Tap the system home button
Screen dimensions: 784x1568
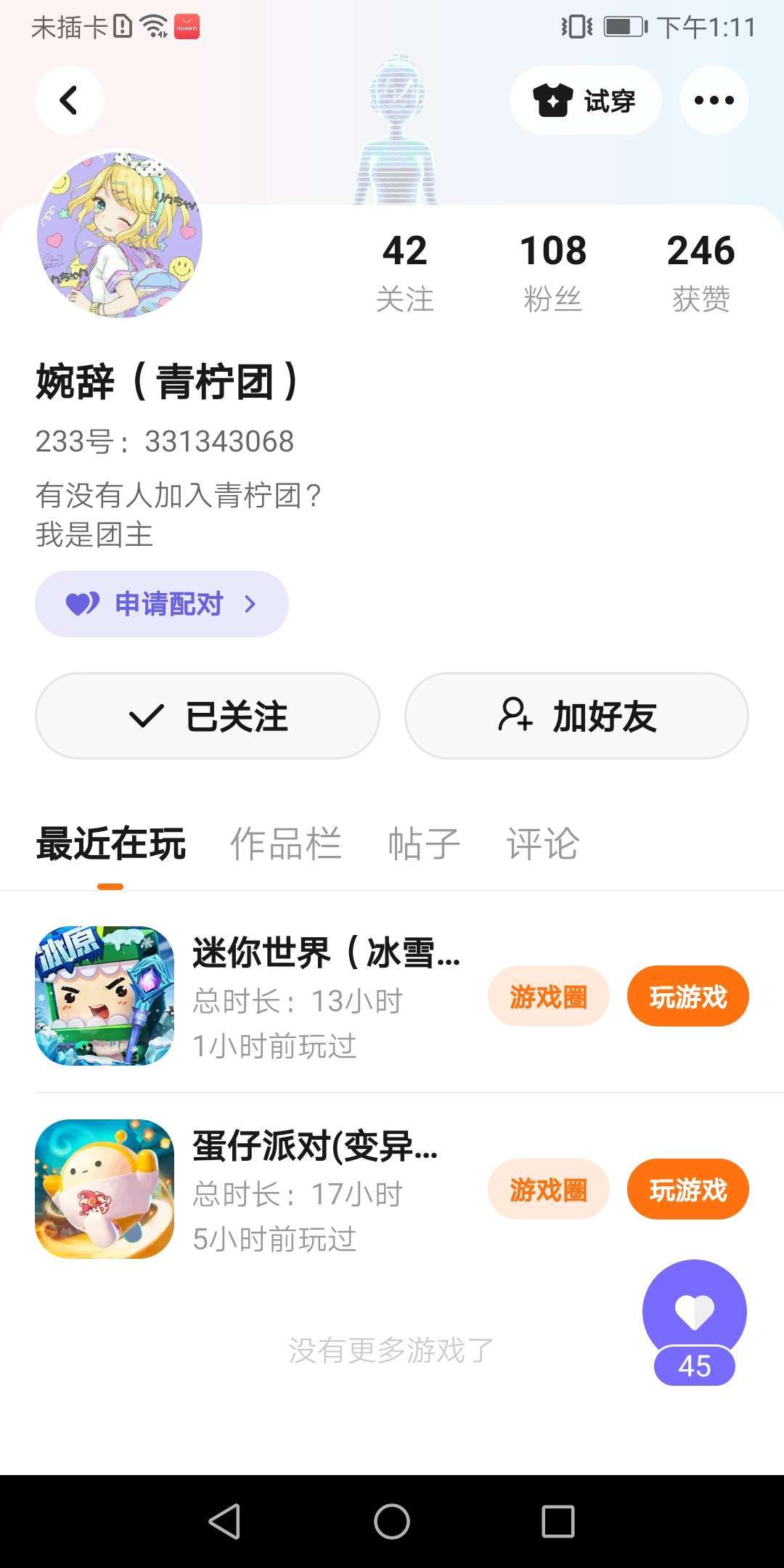[392, 1522]
